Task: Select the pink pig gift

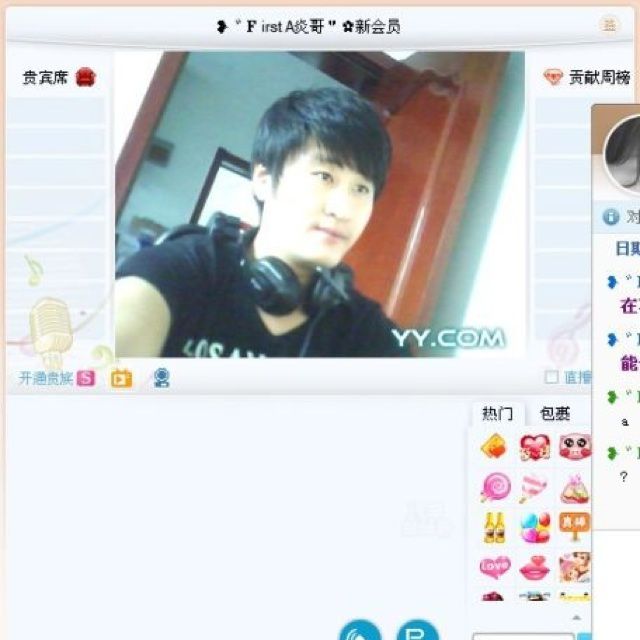Action: 575,447
